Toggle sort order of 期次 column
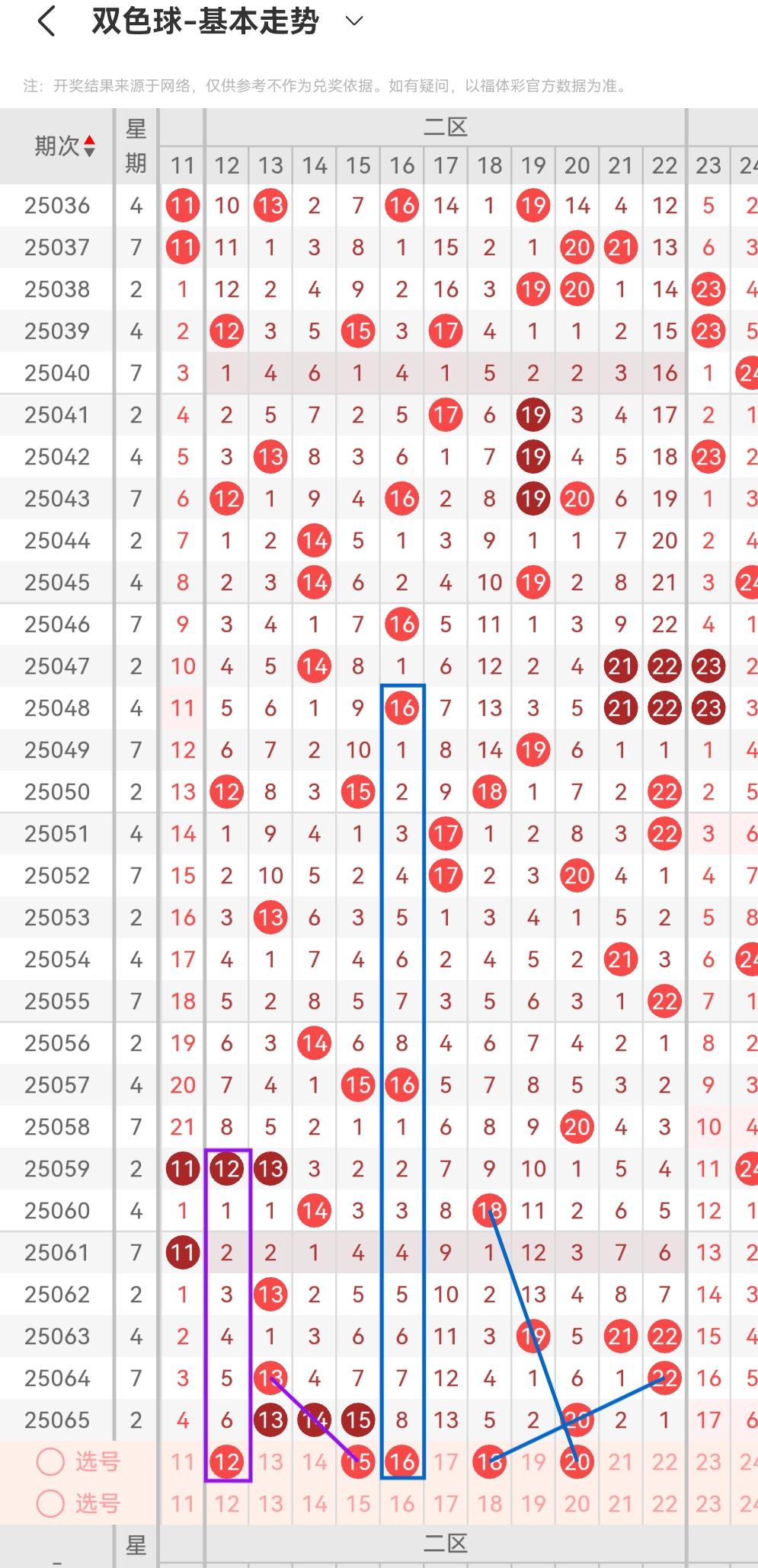The height and width of the screenshot is (1568, 758). [89, 145]
